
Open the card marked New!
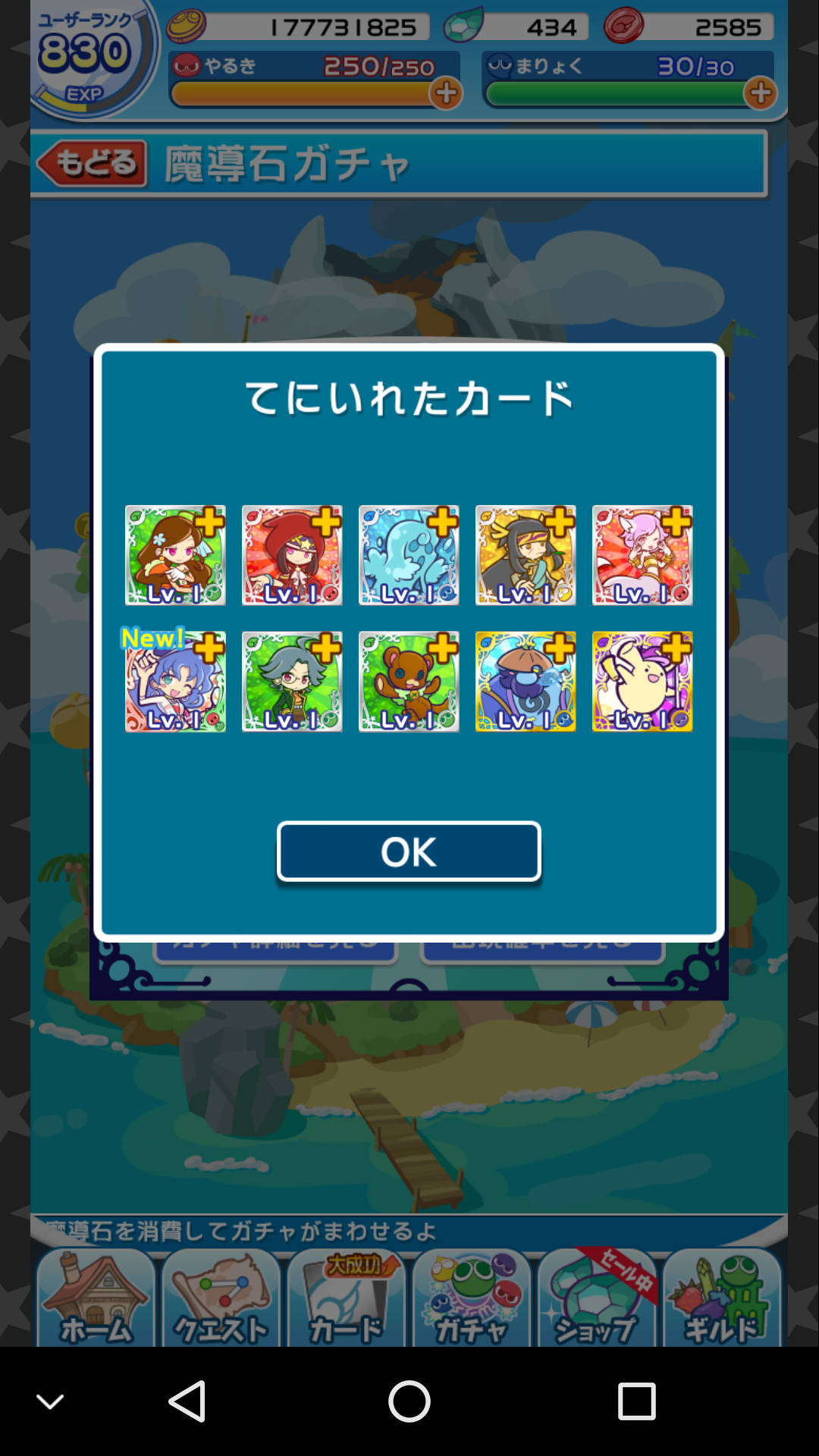click(175, 682)
